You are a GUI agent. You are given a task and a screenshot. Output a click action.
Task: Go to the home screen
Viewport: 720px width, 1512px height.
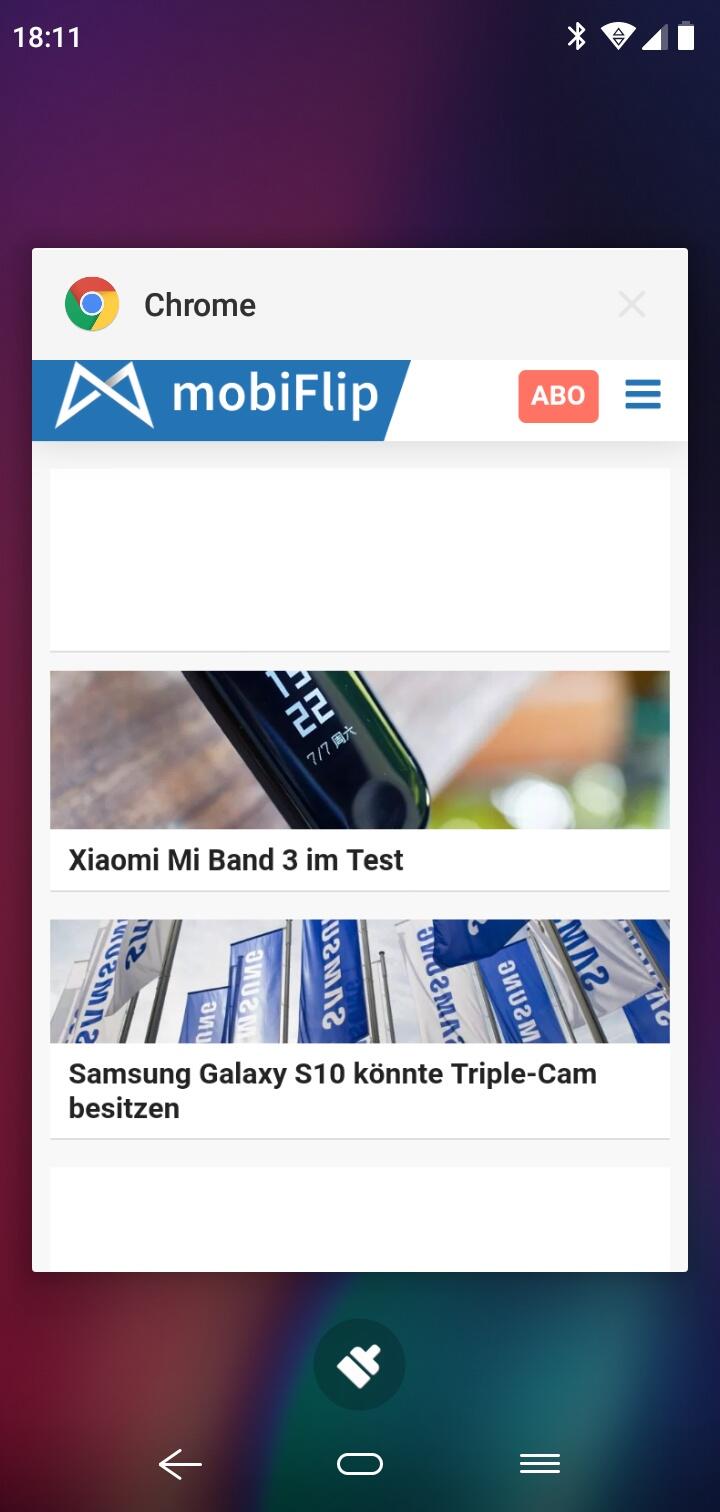[x=360, y=1465]
